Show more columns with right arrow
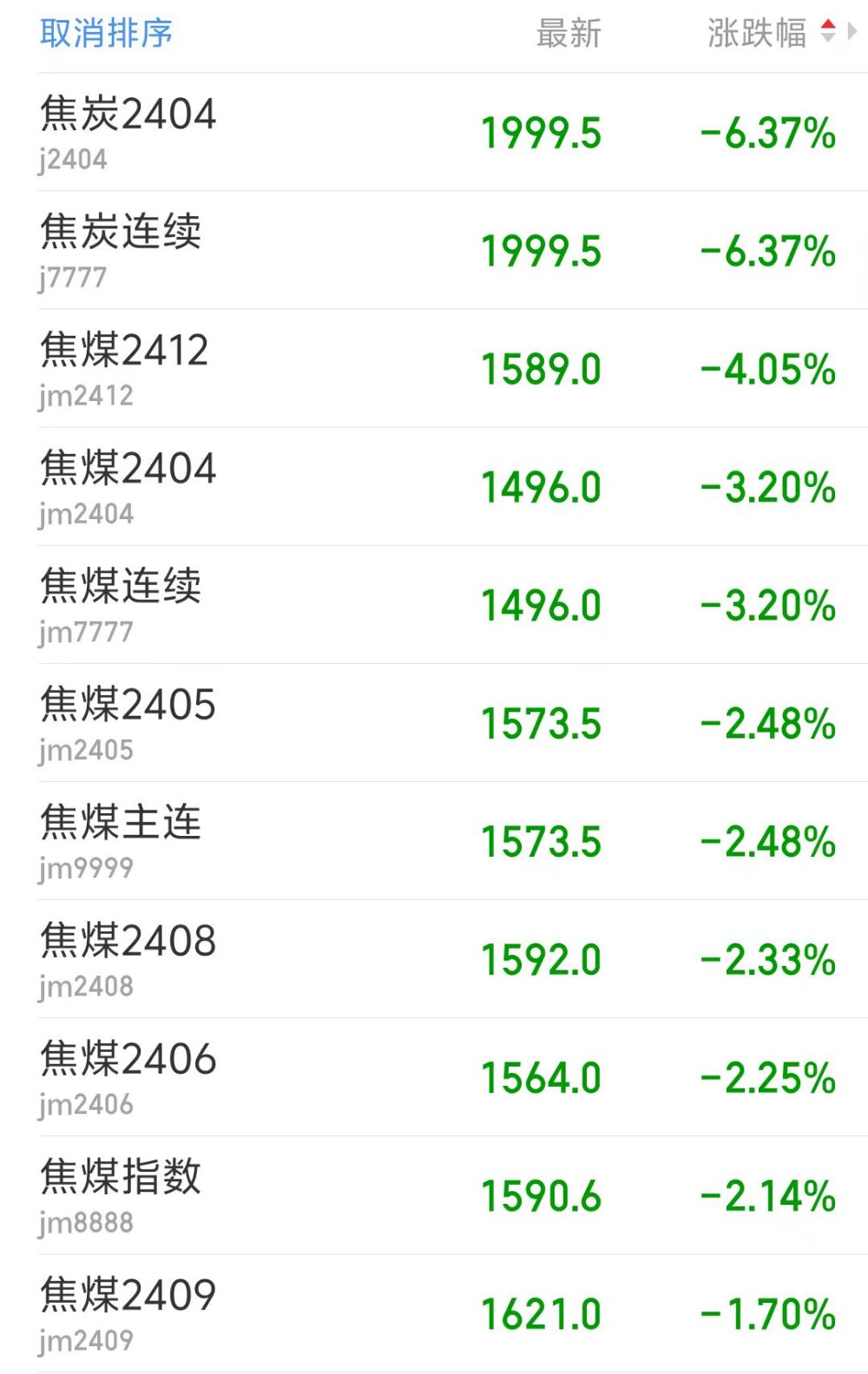 (x=853, y=32)
